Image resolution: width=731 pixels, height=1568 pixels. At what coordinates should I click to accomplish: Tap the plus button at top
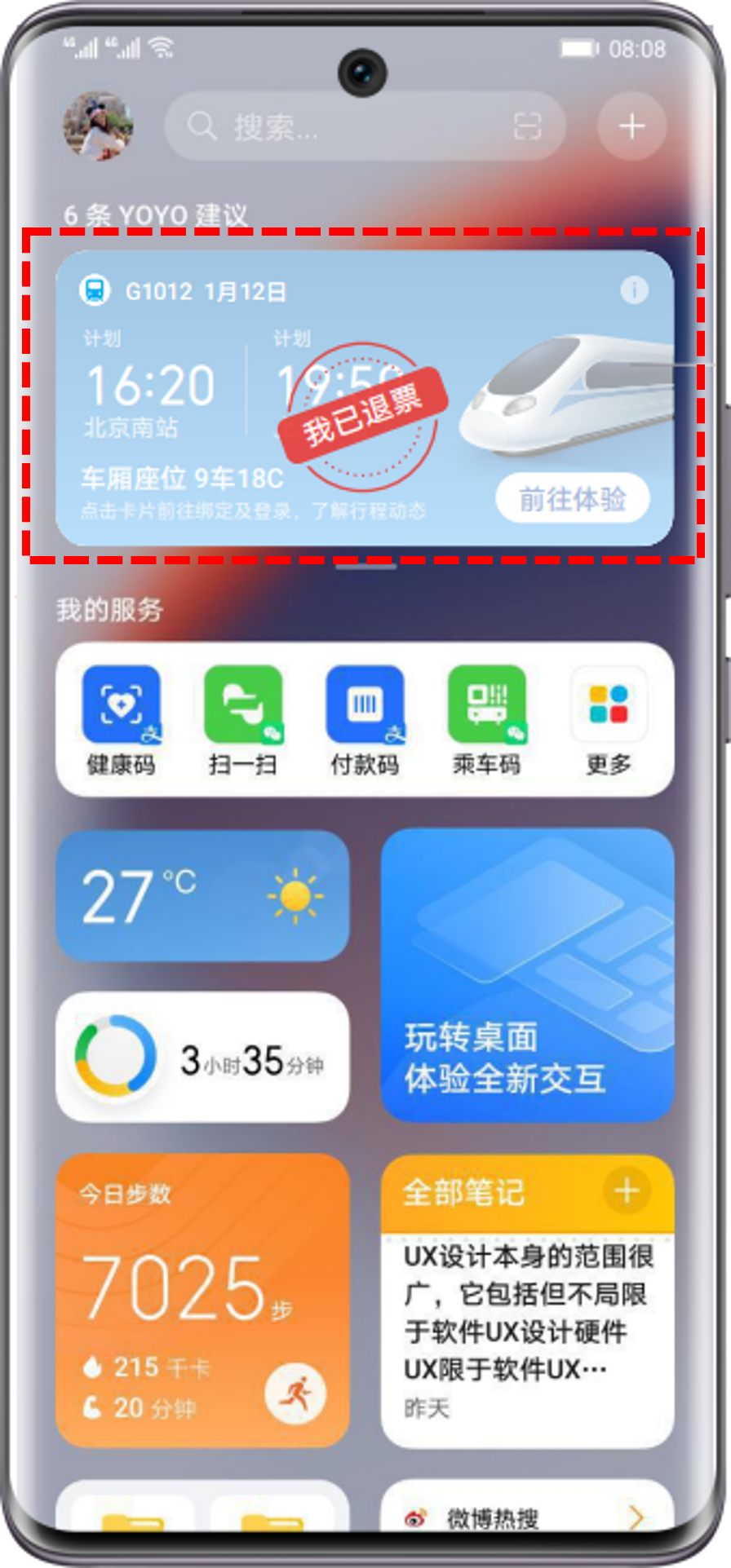click(631, 126)
